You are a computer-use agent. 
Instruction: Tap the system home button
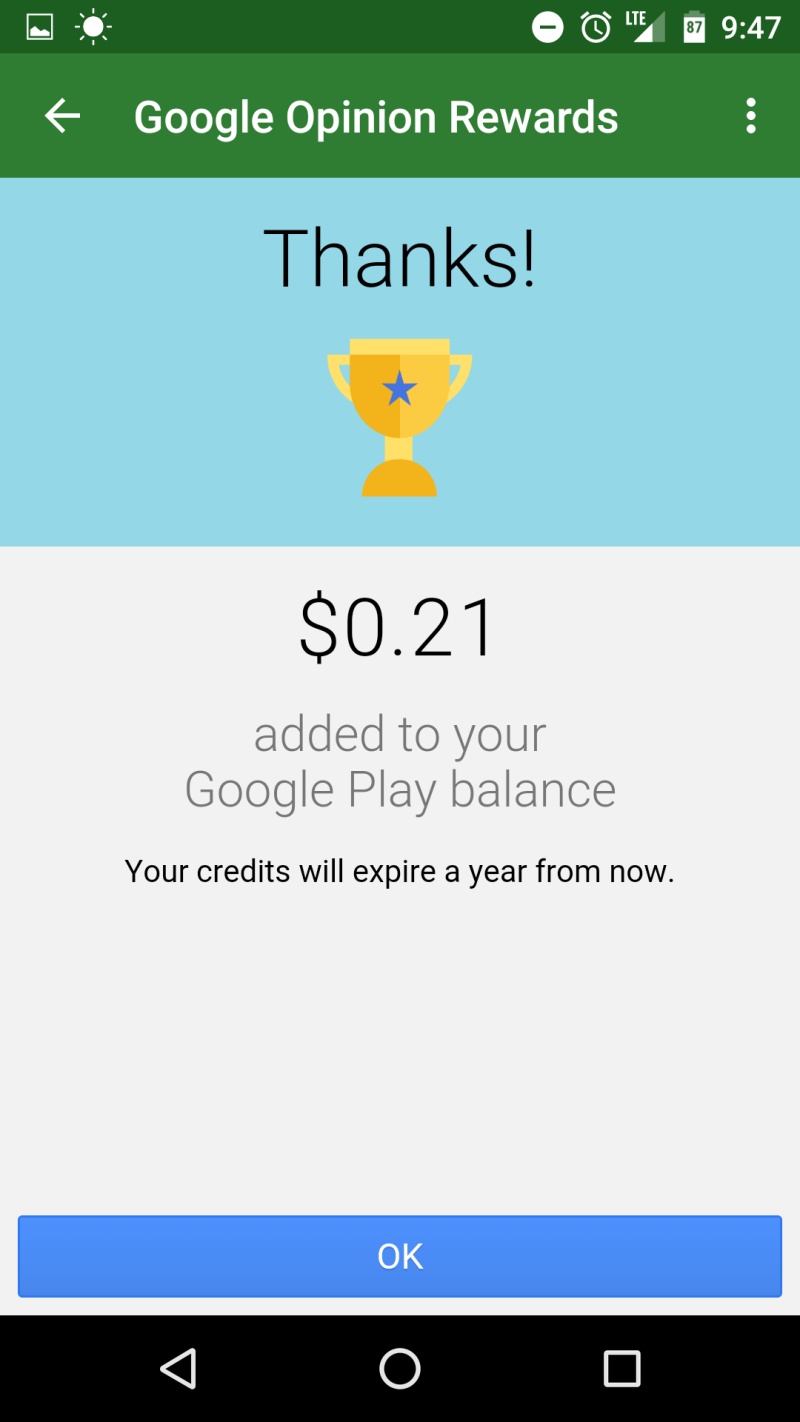(400, 1368)
